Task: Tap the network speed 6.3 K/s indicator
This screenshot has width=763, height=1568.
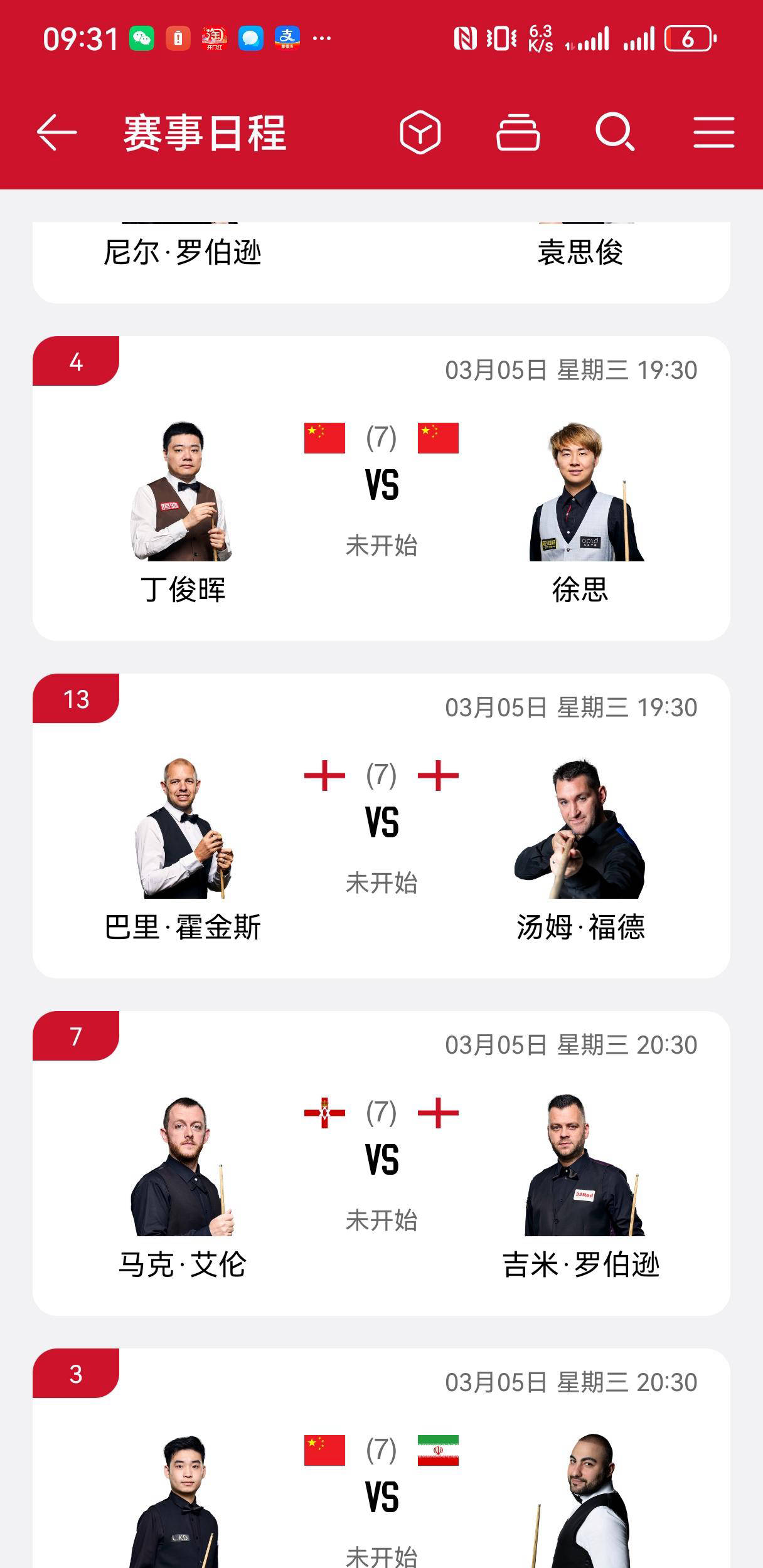Action: point(541,39)
